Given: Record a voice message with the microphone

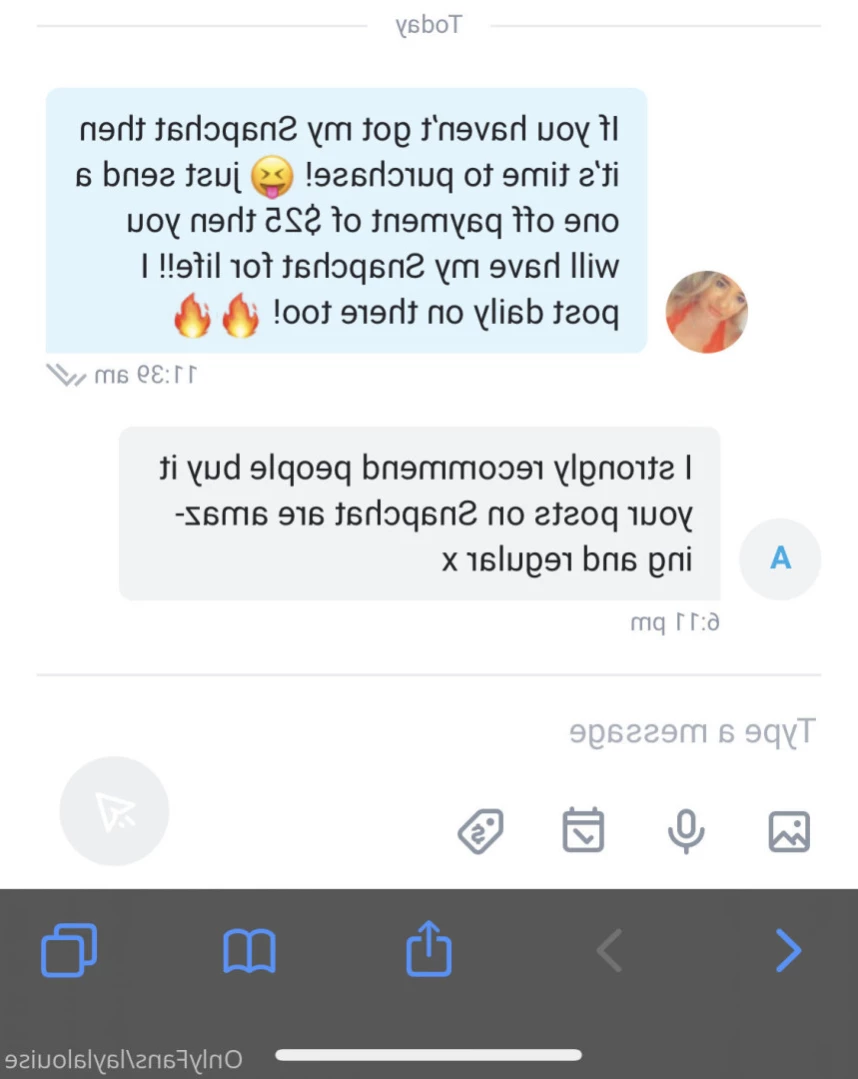Looking at the screenshot, I should pyautogui.click(x=686, y=831).
